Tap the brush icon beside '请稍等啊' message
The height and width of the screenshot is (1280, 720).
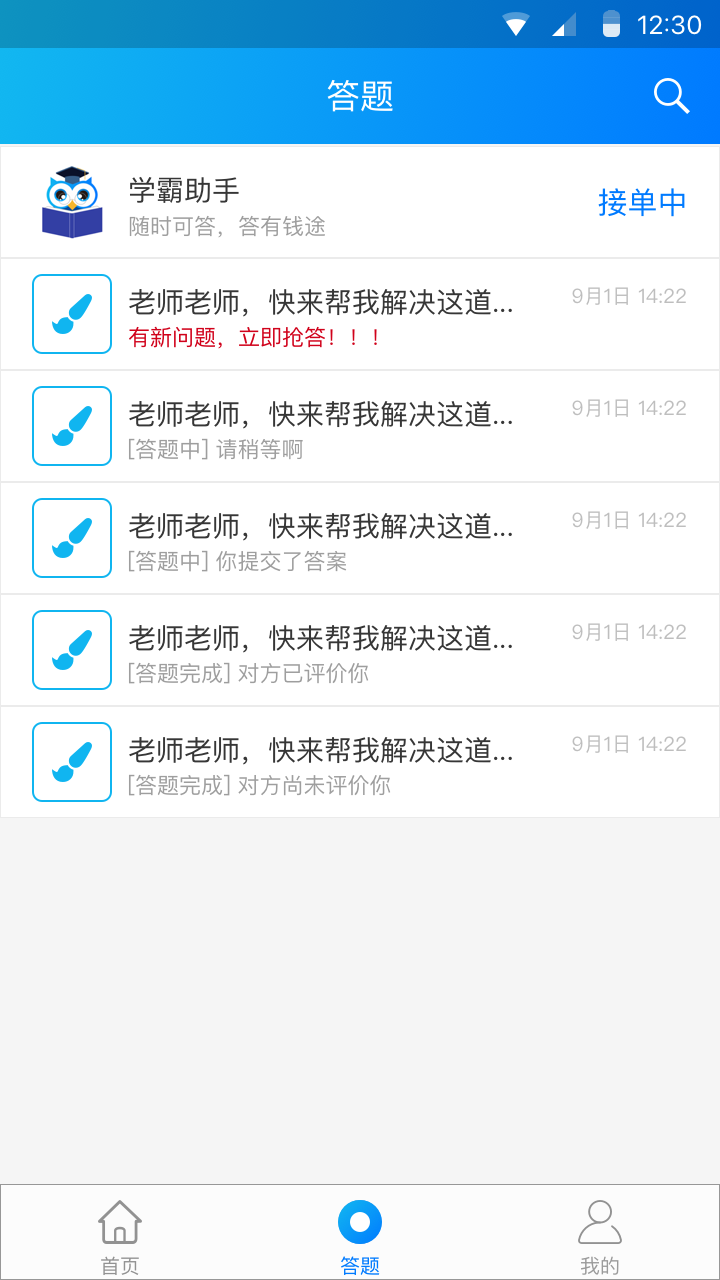(71, 425)
